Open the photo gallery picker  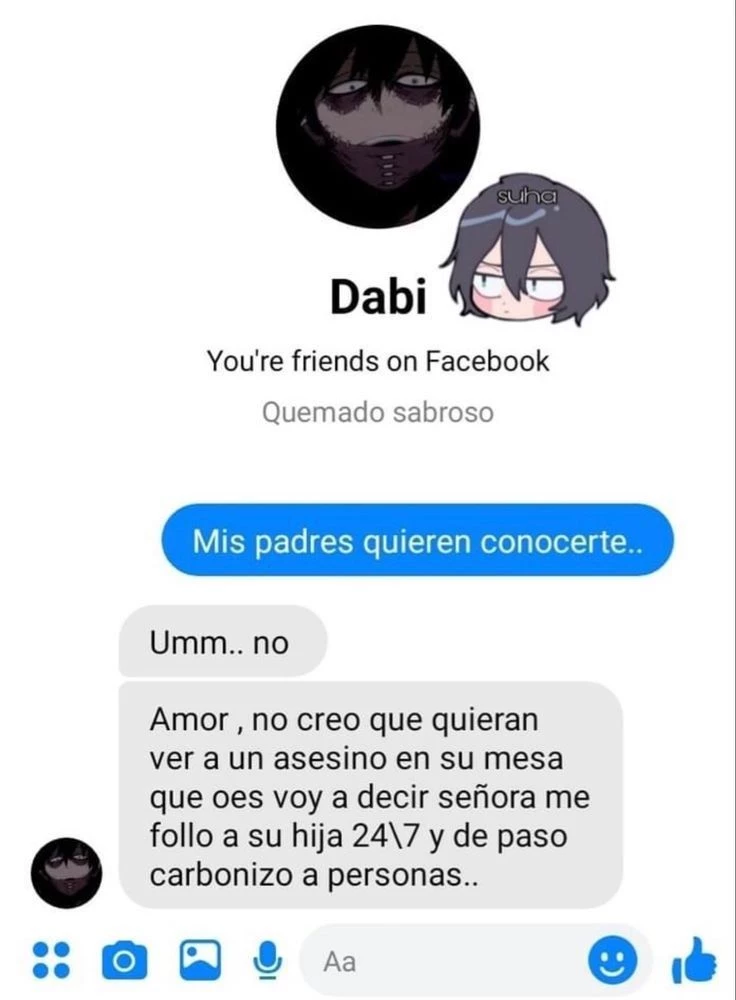198,961
